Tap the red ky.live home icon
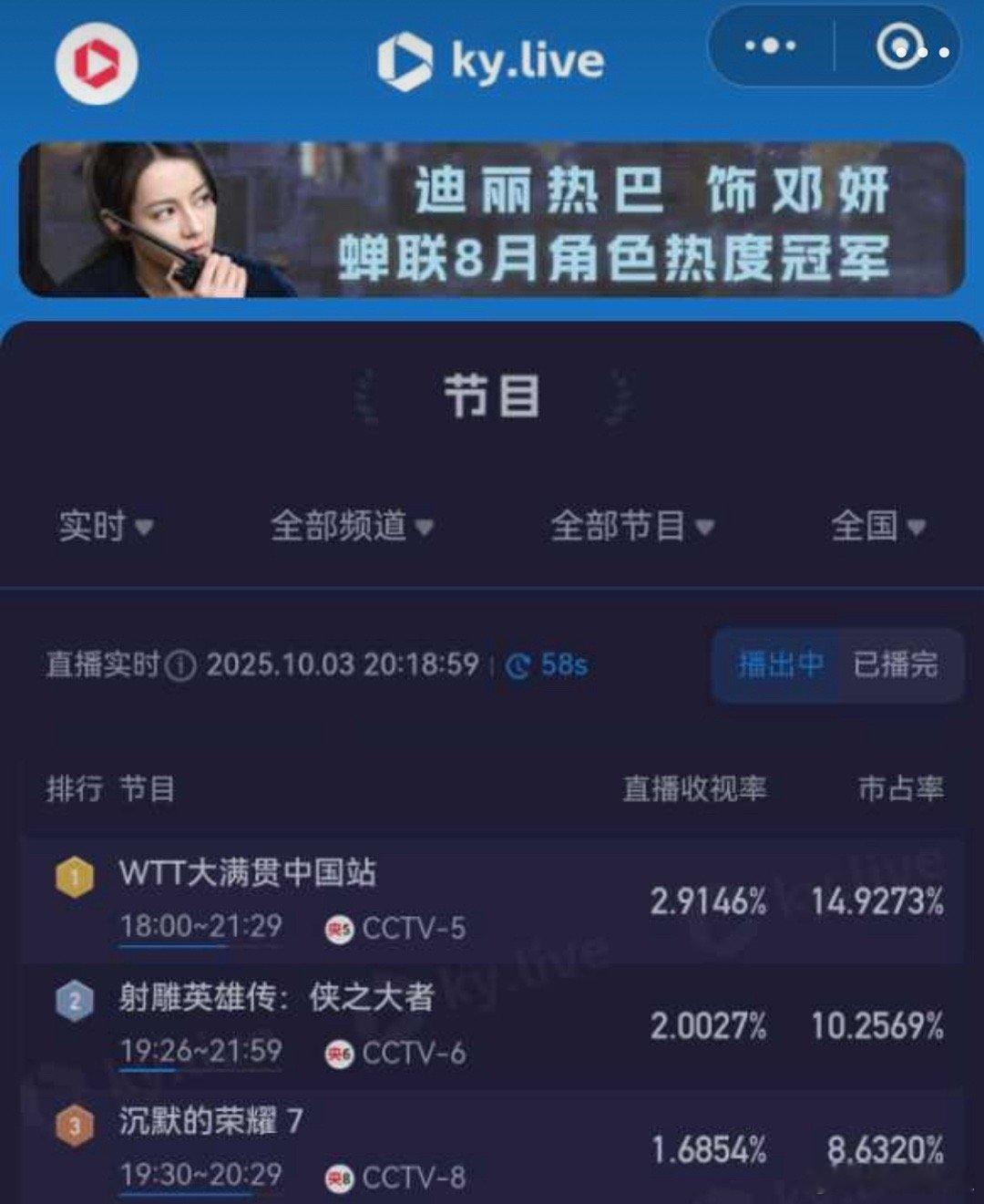The width and height of the screenshot is (984, 1204). [97, 64]
